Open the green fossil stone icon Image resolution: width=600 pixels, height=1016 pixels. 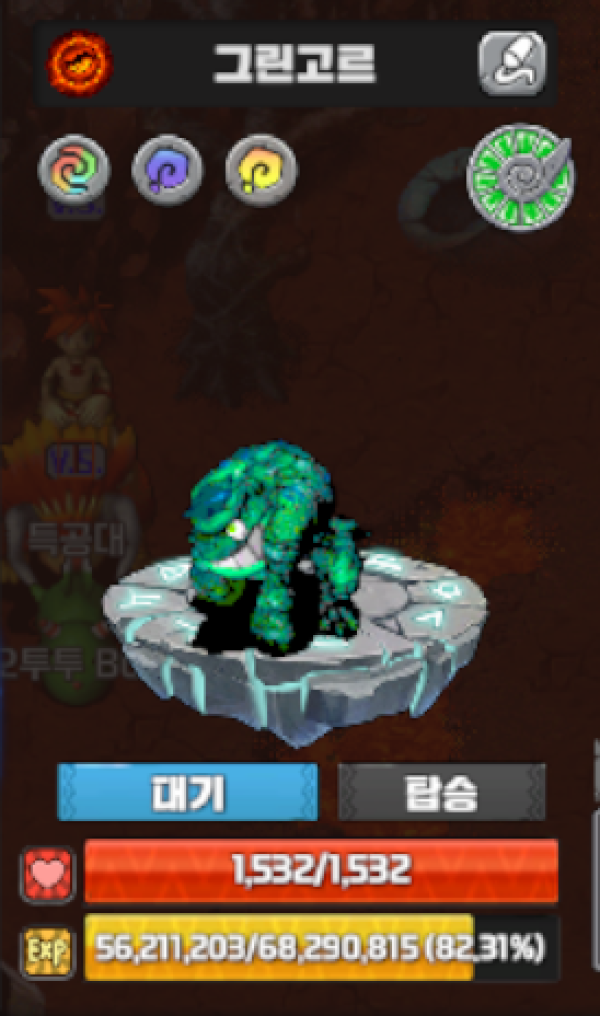click(520, 178)
